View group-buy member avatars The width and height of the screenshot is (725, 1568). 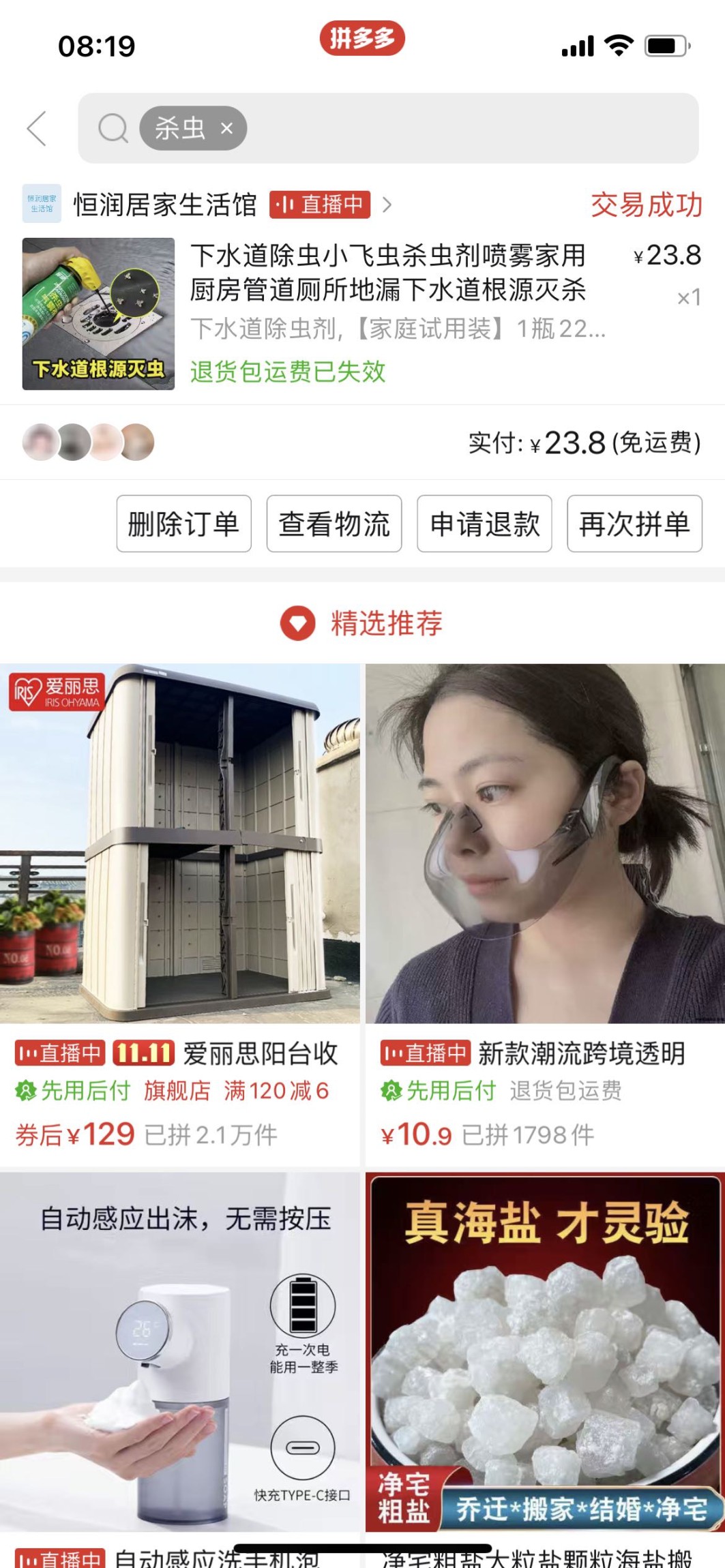coord(89,442)
